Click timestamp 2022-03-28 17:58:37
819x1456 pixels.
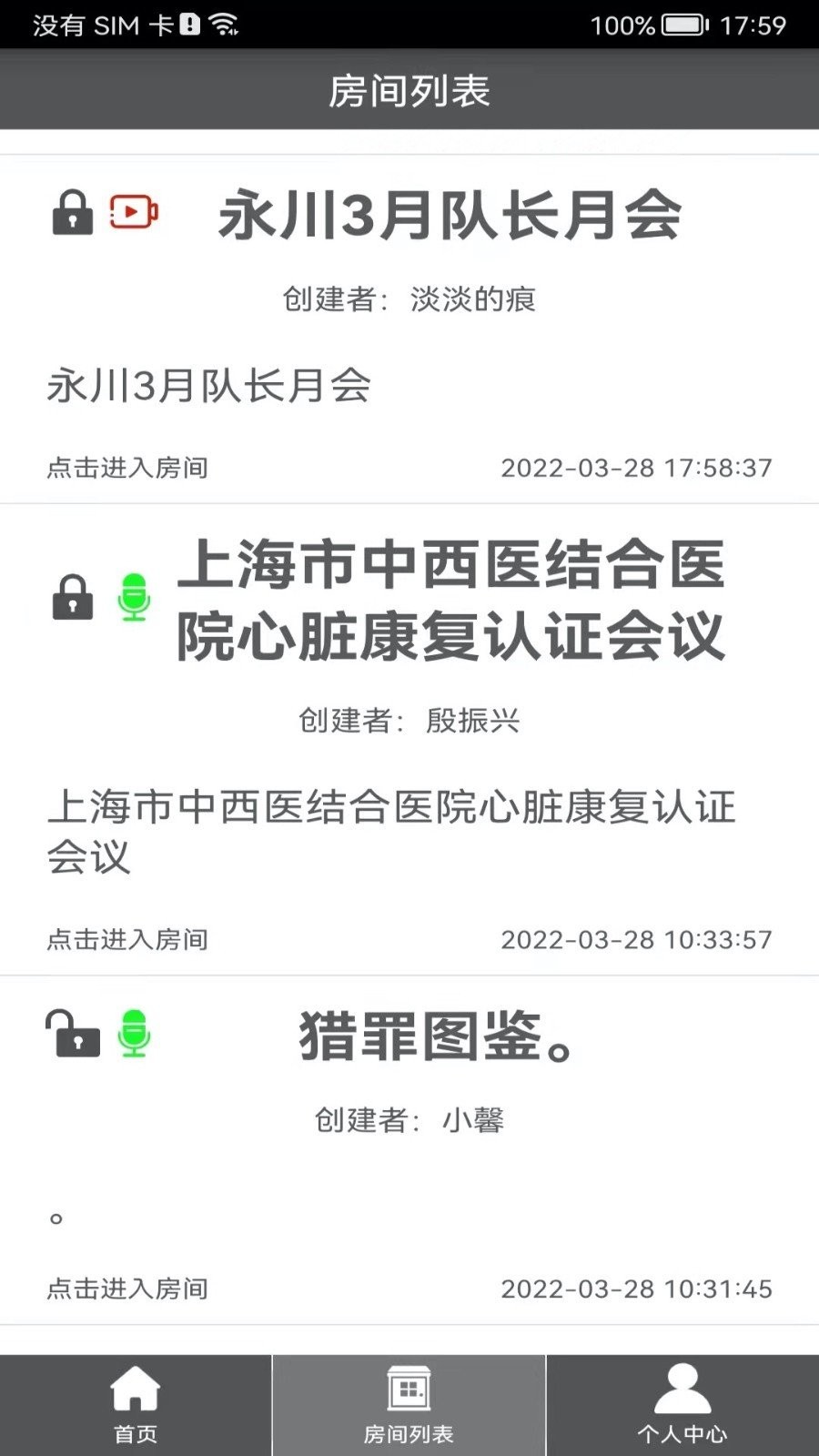point(637,469)
